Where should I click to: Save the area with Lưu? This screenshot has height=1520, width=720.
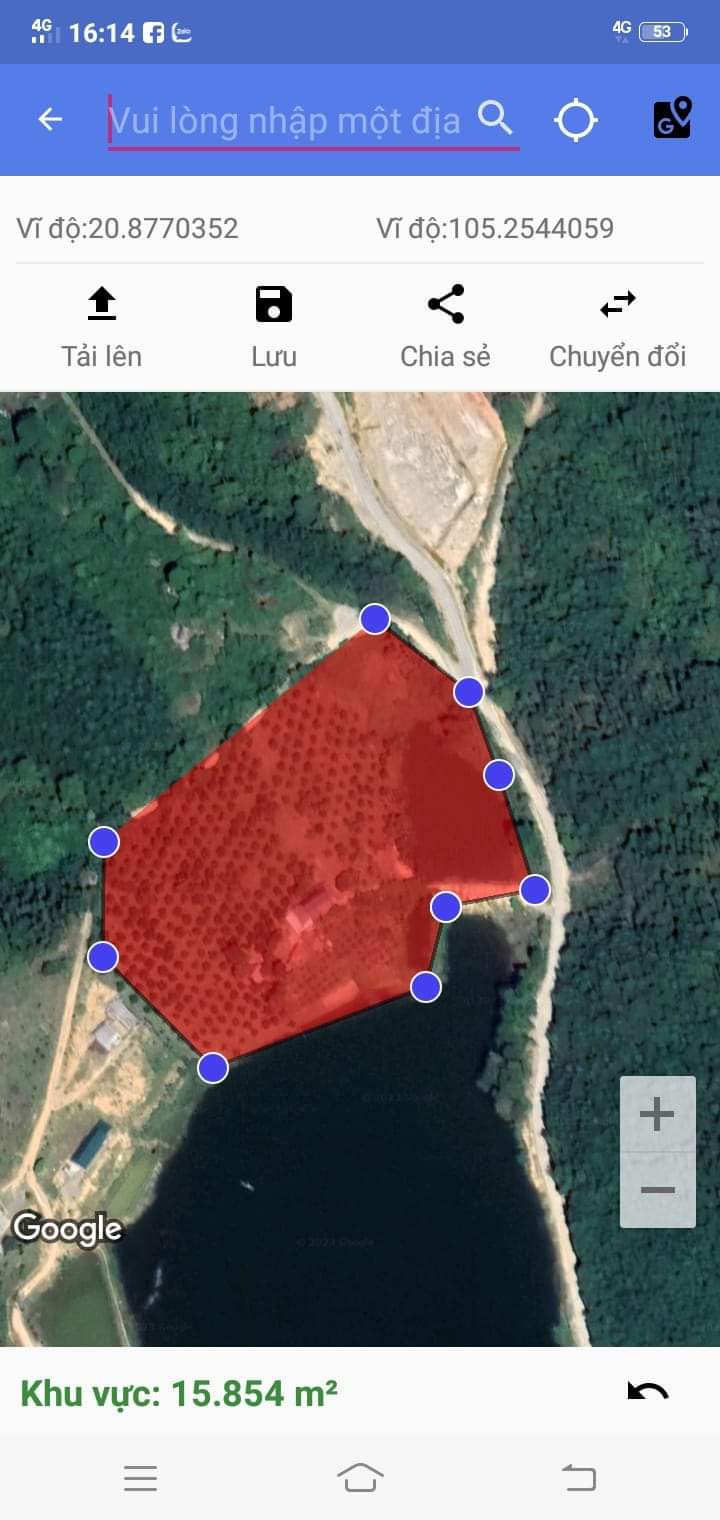click(x=274, y=326)
